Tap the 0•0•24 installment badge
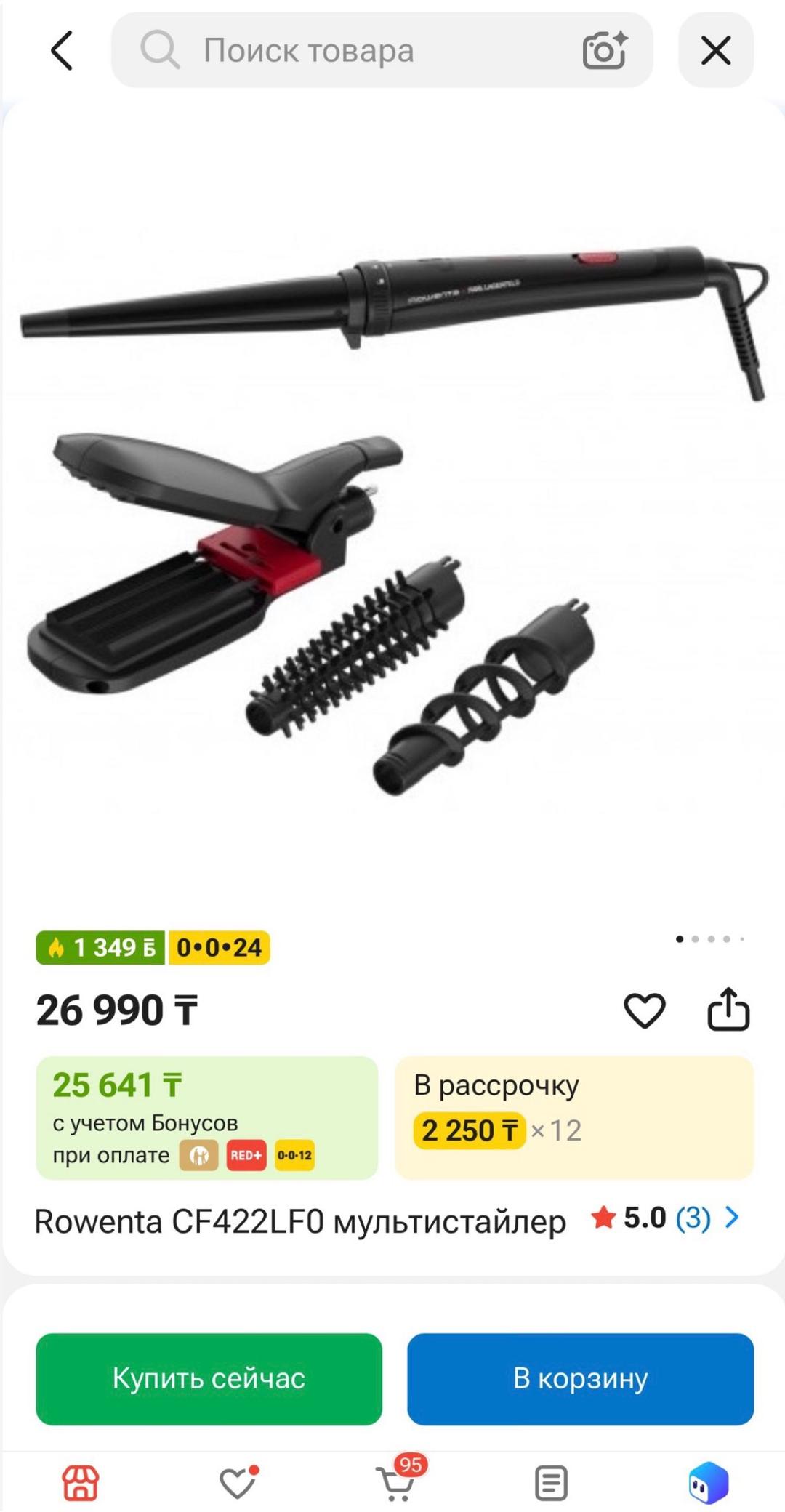 point(219,947)
